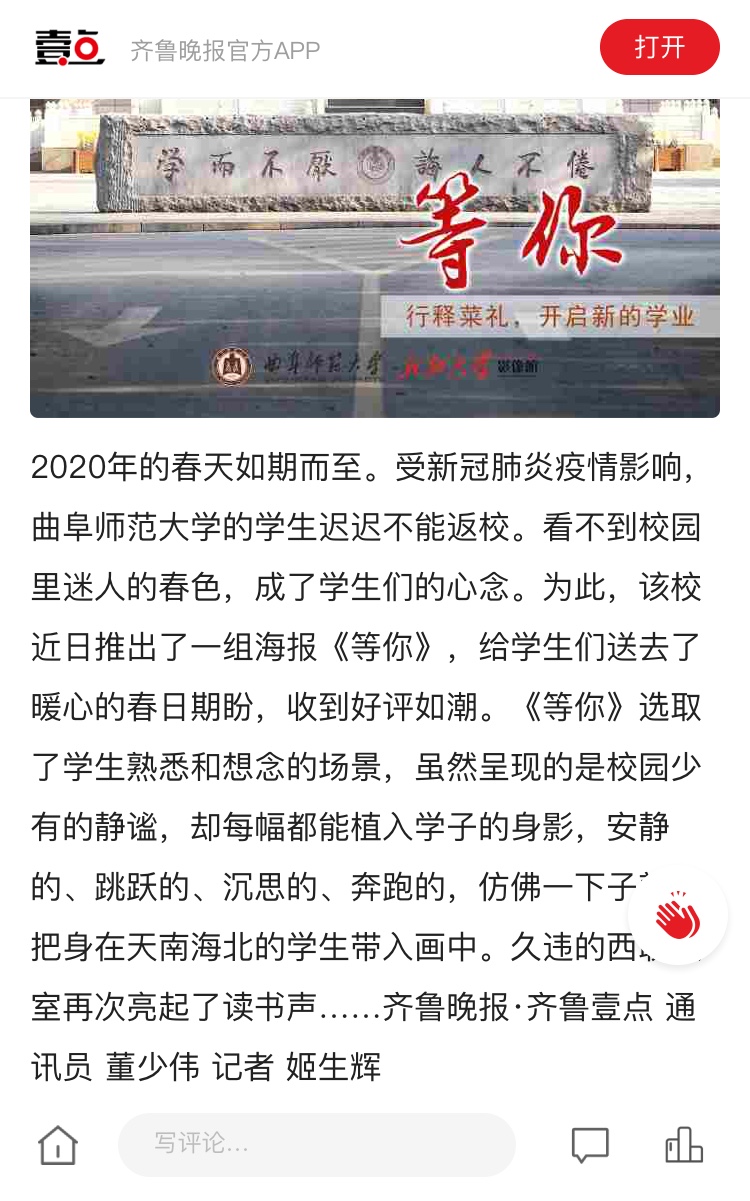
Task: Applaud the article with the clapping hands button
Action: [677, 917]
